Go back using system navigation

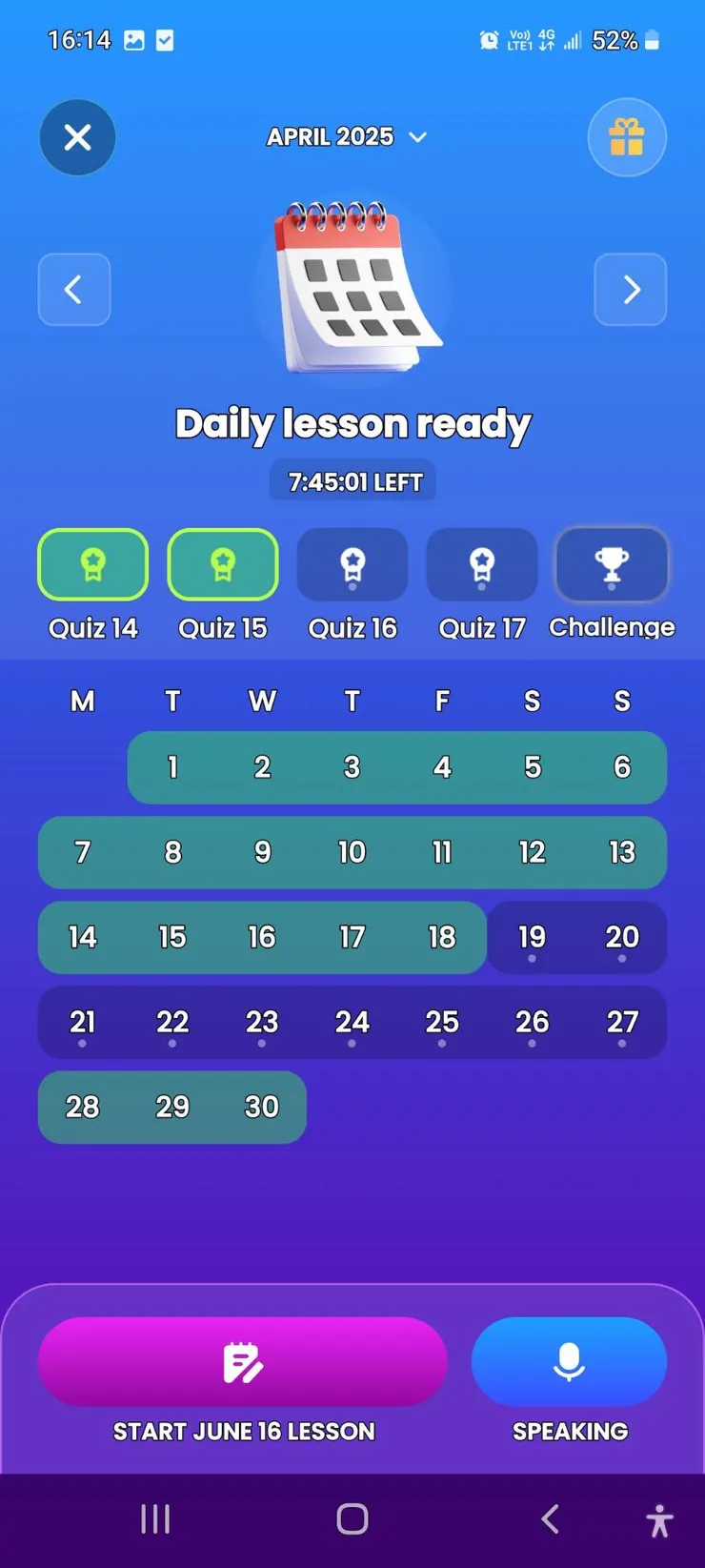click(550, 1519)
